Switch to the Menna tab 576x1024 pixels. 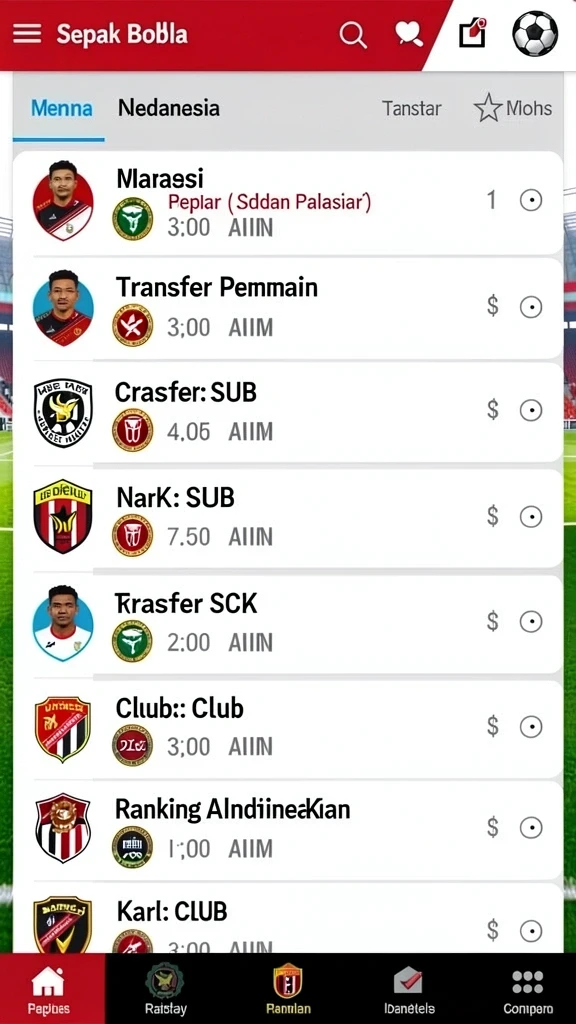[61, 108]
